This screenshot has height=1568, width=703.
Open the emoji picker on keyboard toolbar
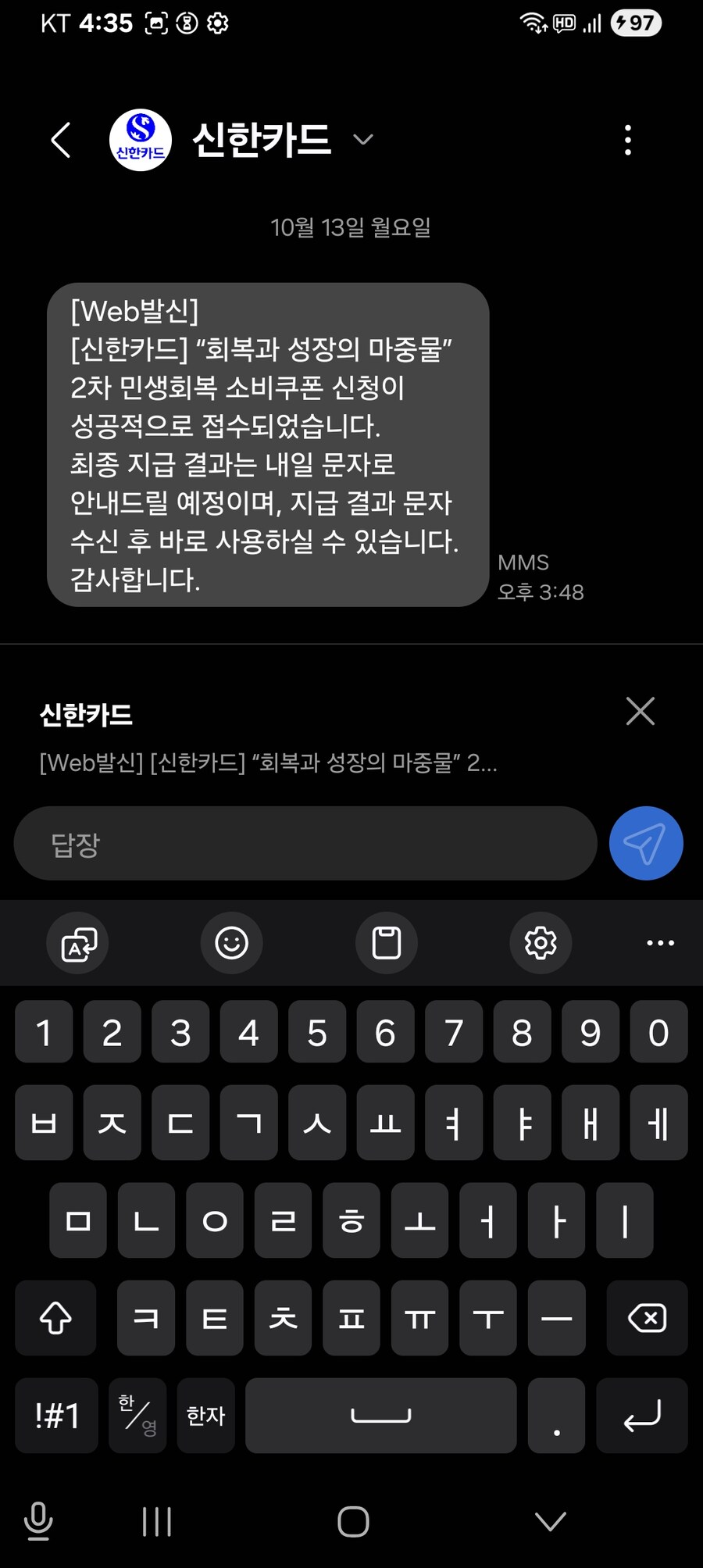point(231,943)
